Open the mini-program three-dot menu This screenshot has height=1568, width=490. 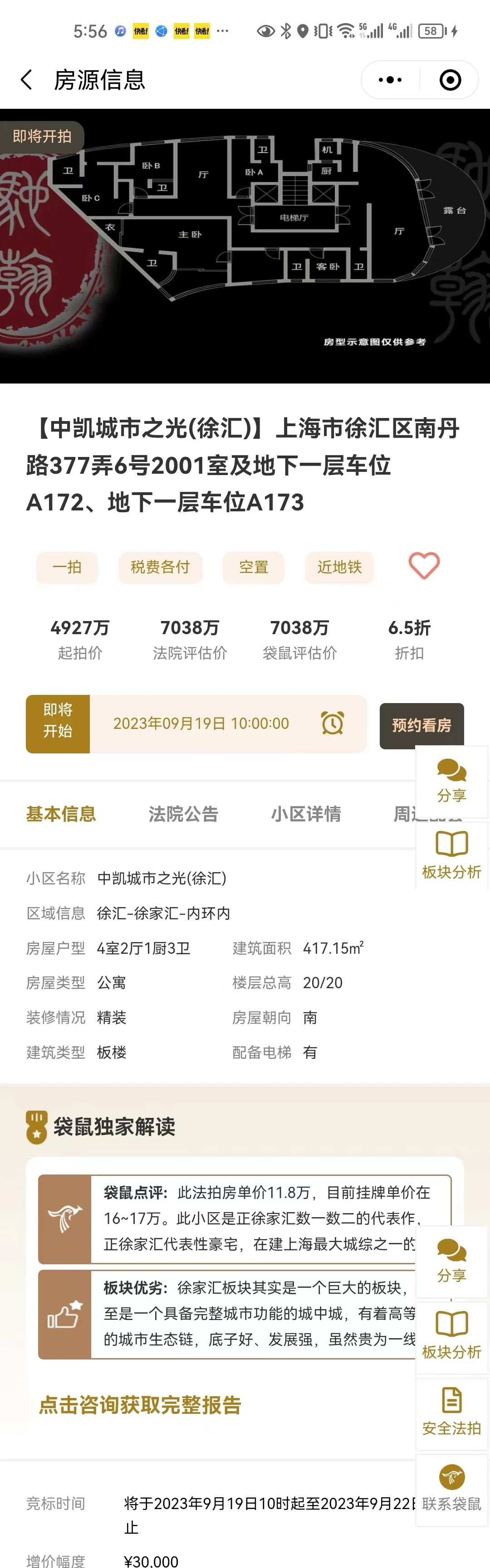(390, 80)
